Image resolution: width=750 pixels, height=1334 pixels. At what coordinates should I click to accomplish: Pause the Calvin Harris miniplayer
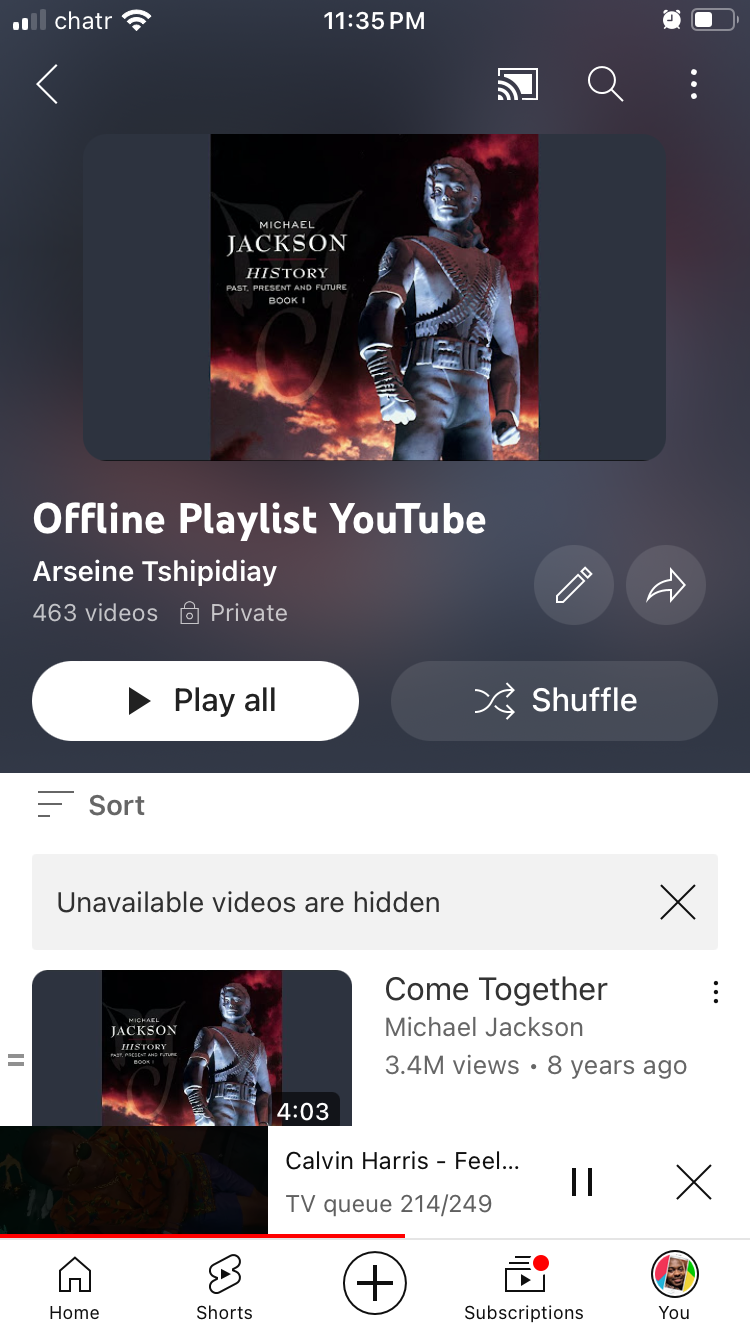tap(582, 1182)
